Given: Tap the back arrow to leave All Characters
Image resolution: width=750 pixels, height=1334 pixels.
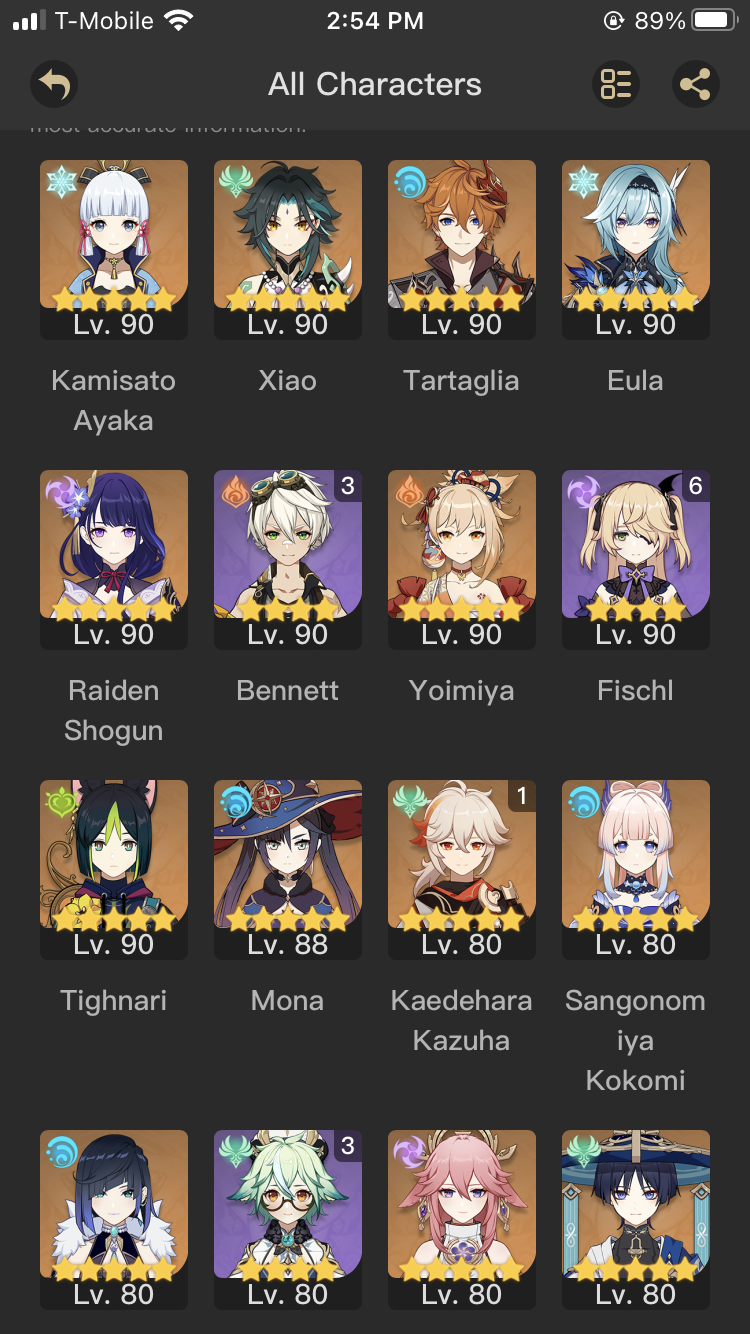Looking at the screenshot, I should point(53,84).
